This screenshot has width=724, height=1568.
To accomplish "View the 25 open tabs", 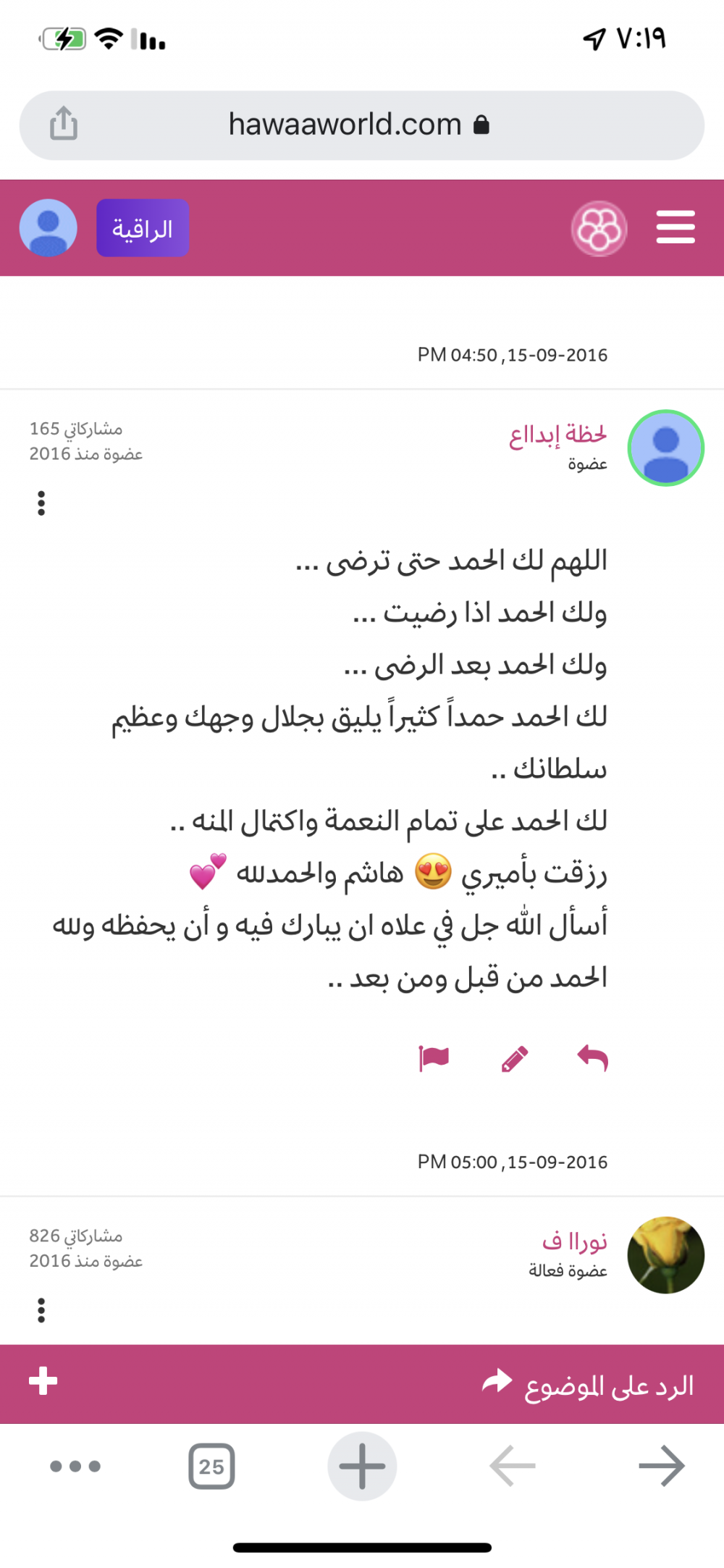I will (211, 1467).
